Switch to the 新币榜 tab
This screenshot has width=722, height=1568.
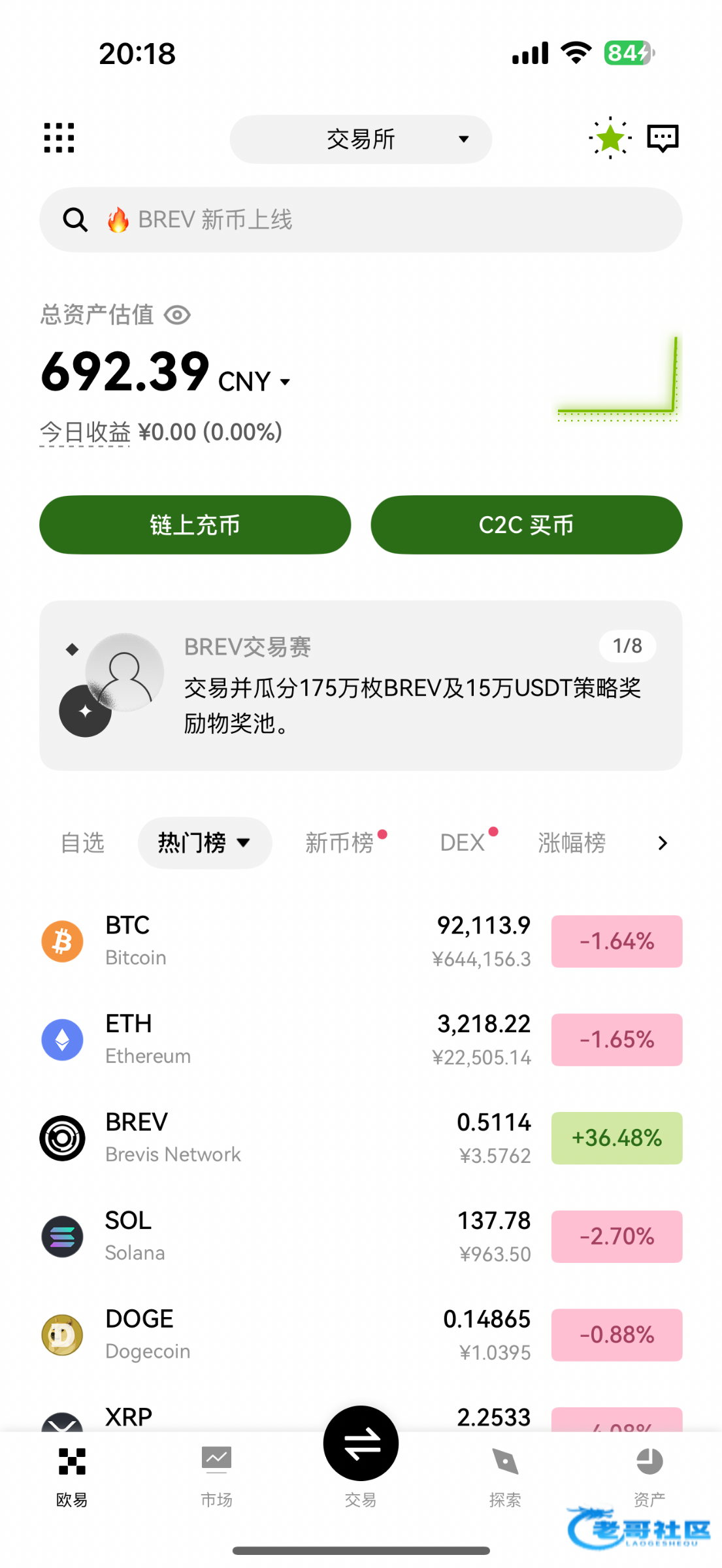pyautogui.click(x=340, y=843)
